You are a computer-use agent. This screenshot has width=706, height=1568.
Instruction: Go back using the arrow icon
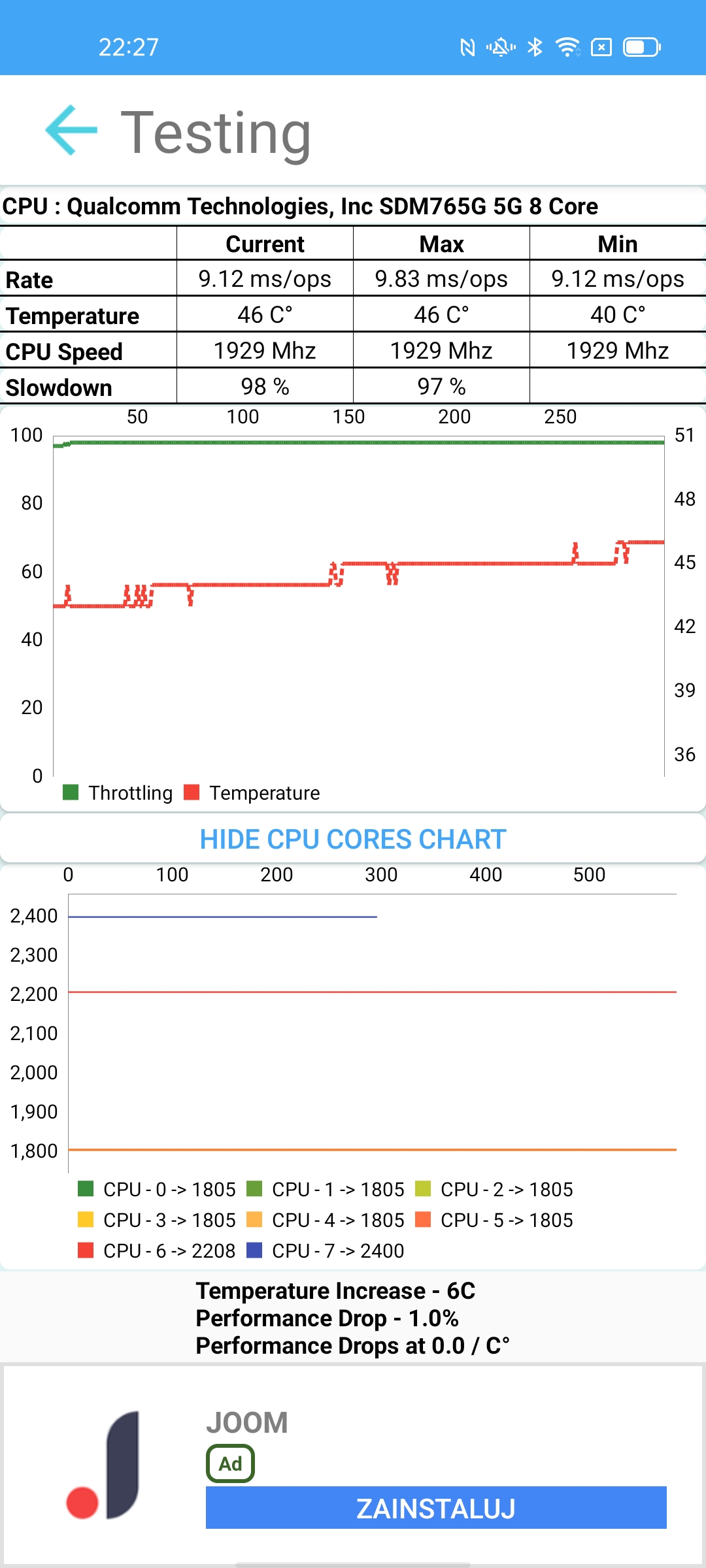(71, 130)
